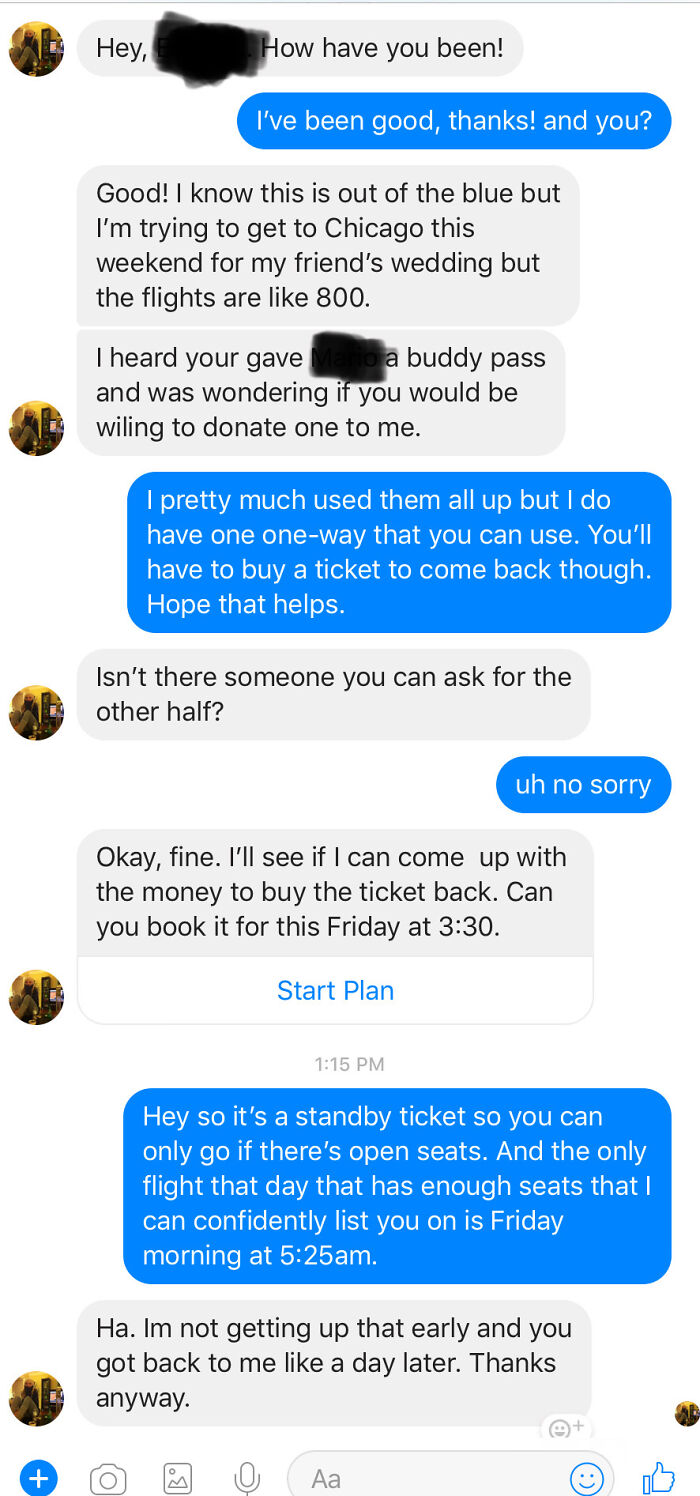Add a reaction to the last message
This screenshot has width=700, height=1496.
[x=563, y=1428]
